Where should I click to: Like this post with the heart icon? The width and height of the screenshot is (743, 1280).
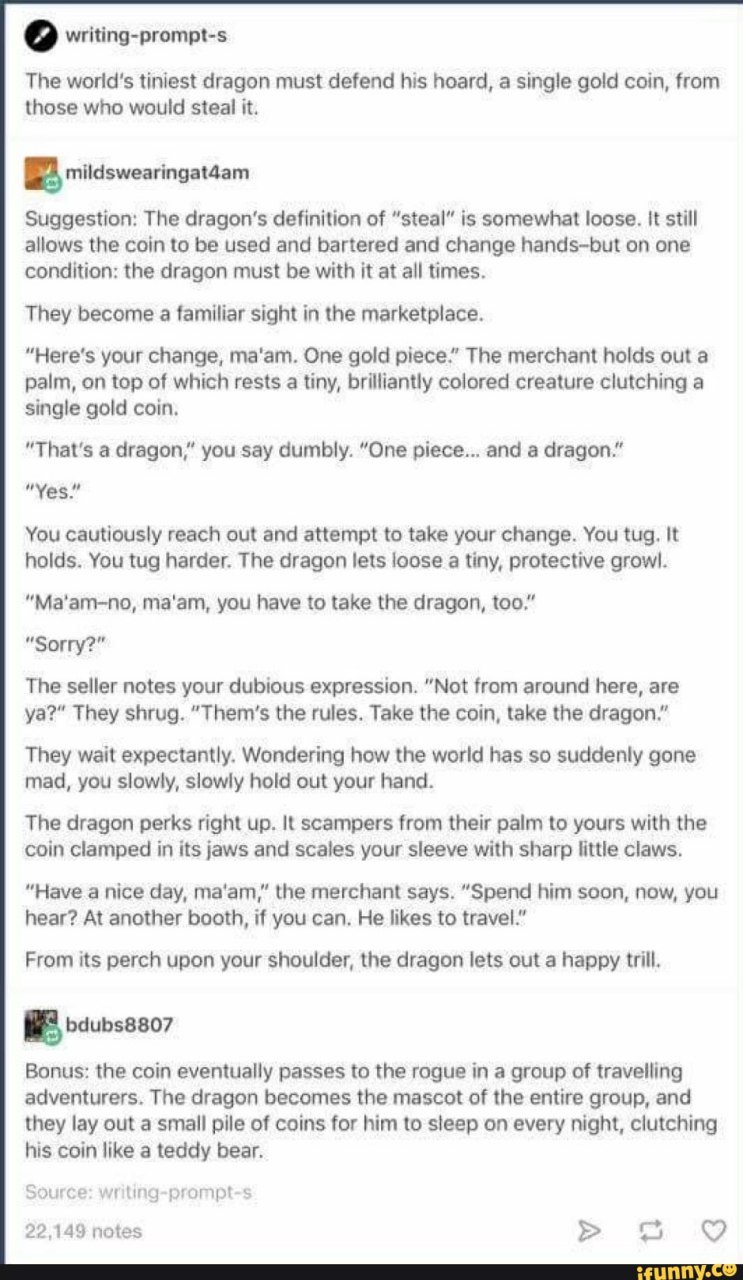(712, 1230)
